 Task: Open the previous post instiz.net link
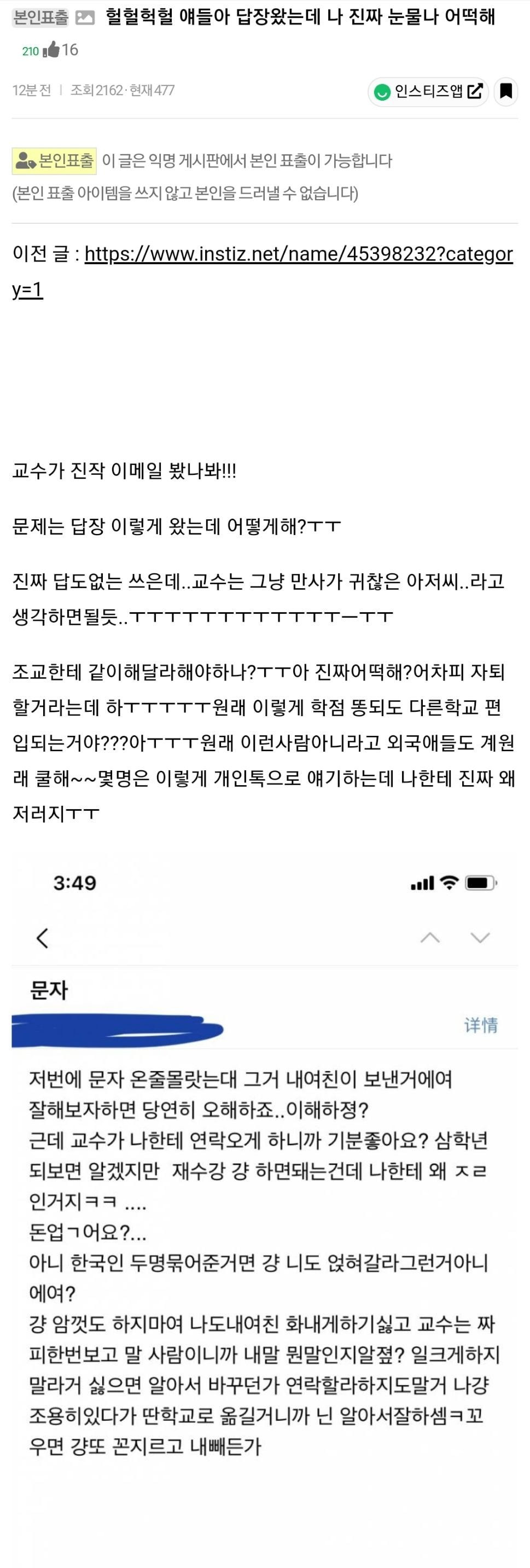298,254
